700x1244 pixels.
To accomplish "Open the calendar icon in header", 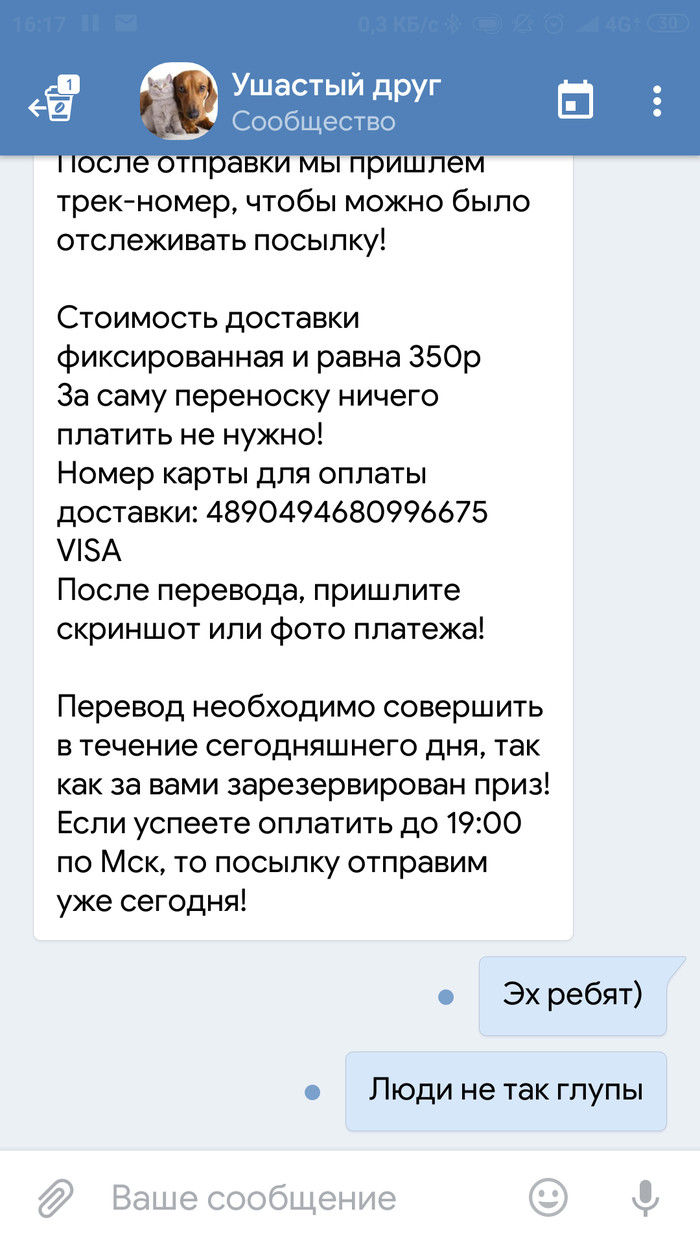I will pos(575,102).
